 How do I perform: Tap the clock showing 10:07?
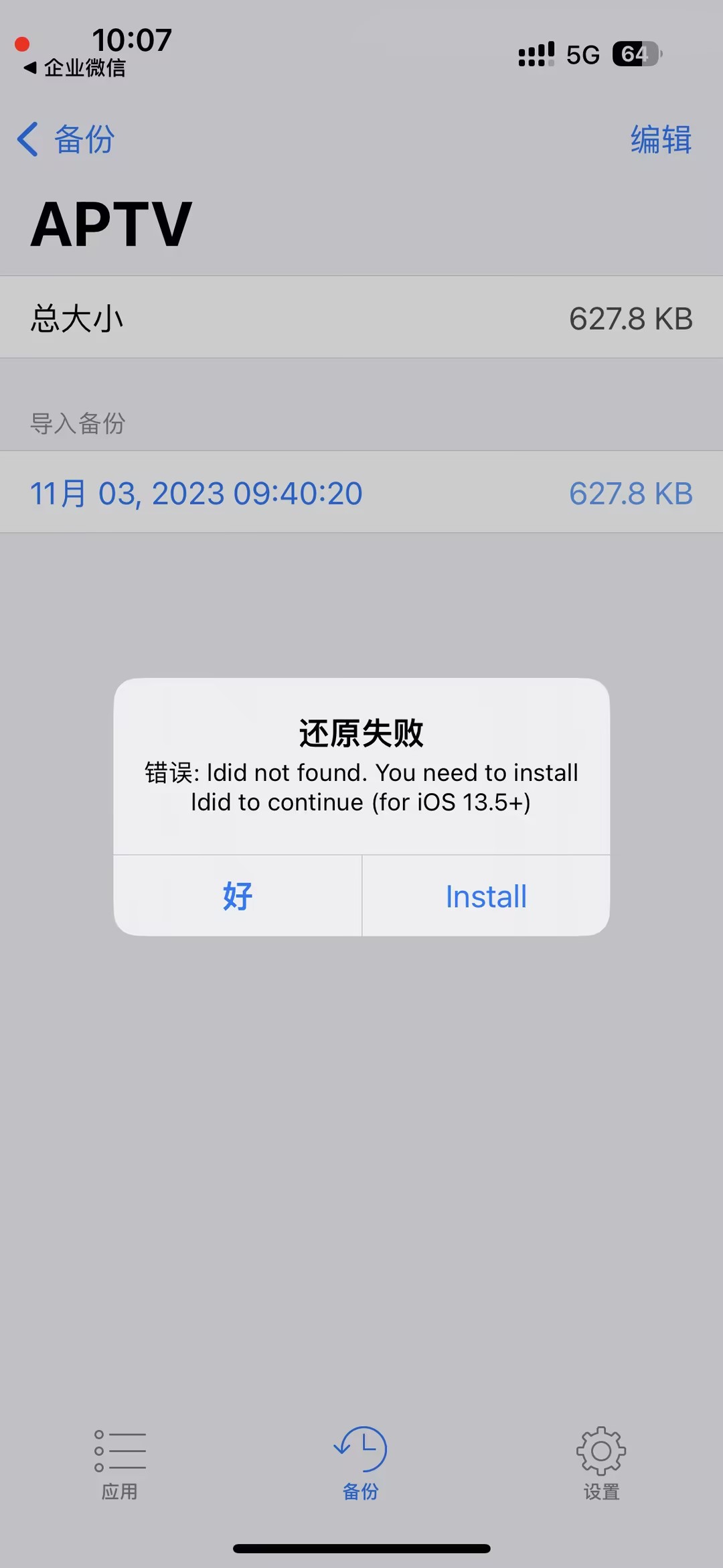tap(131, 40)
